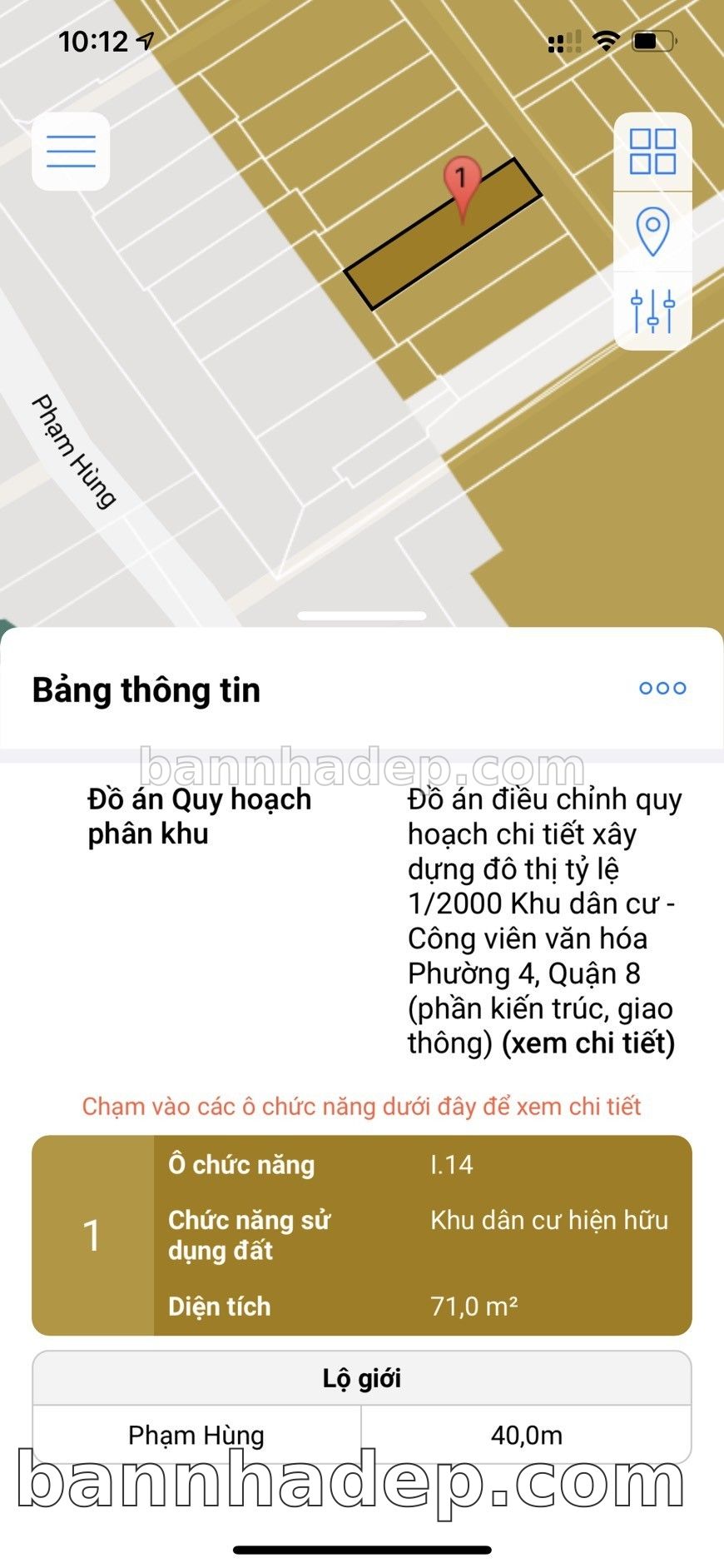The height and width of the screenshot is (1568, 724).
Task: Open the "xem chi tiết" link
Action: point(588,1043)
